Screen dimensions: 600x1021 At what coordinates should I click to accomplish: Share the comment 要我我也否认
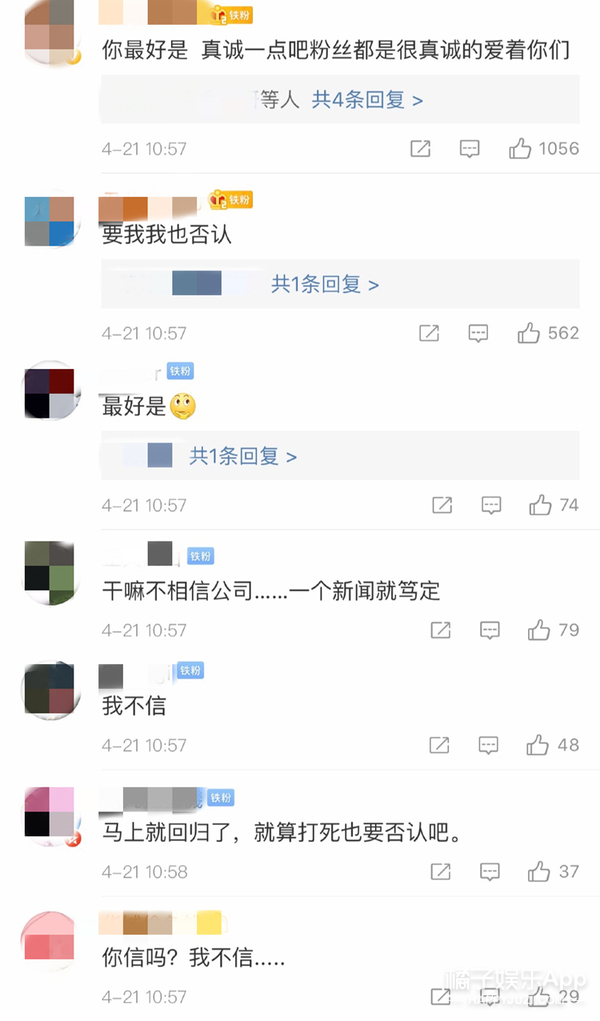coord(428,333)
